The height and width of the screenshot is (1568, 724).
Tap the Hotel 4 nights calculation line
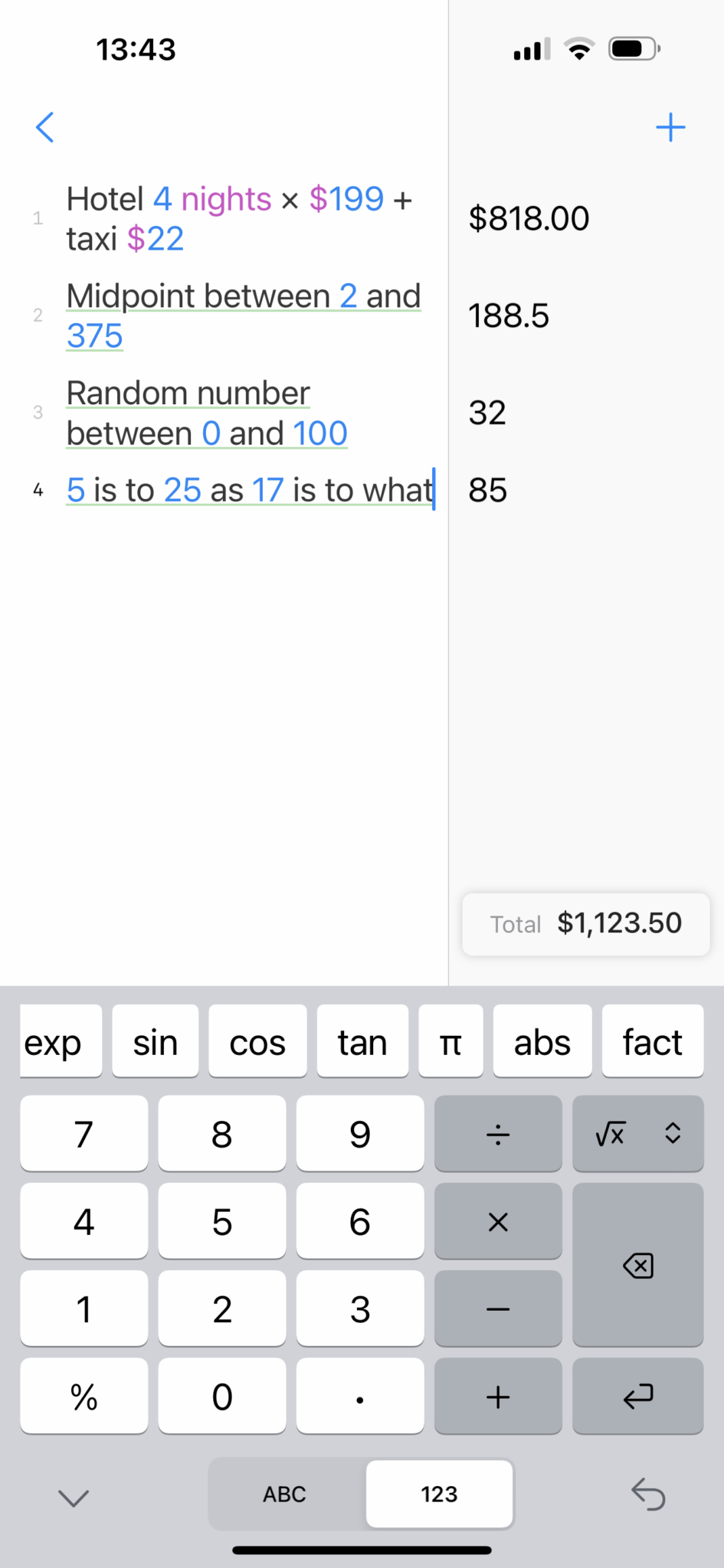click(240, 219)
